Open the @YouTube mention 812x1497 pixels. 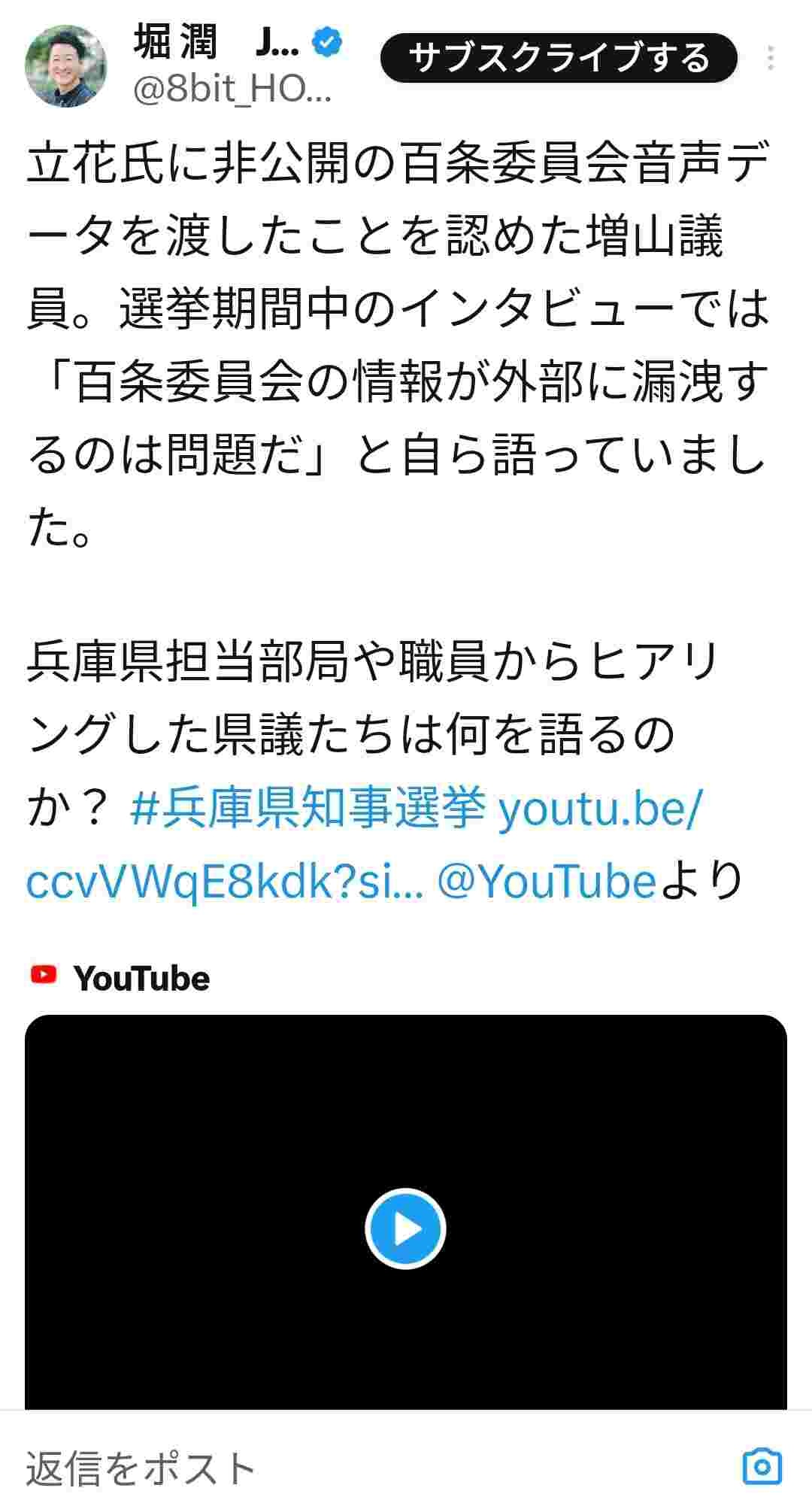point(547,881)
